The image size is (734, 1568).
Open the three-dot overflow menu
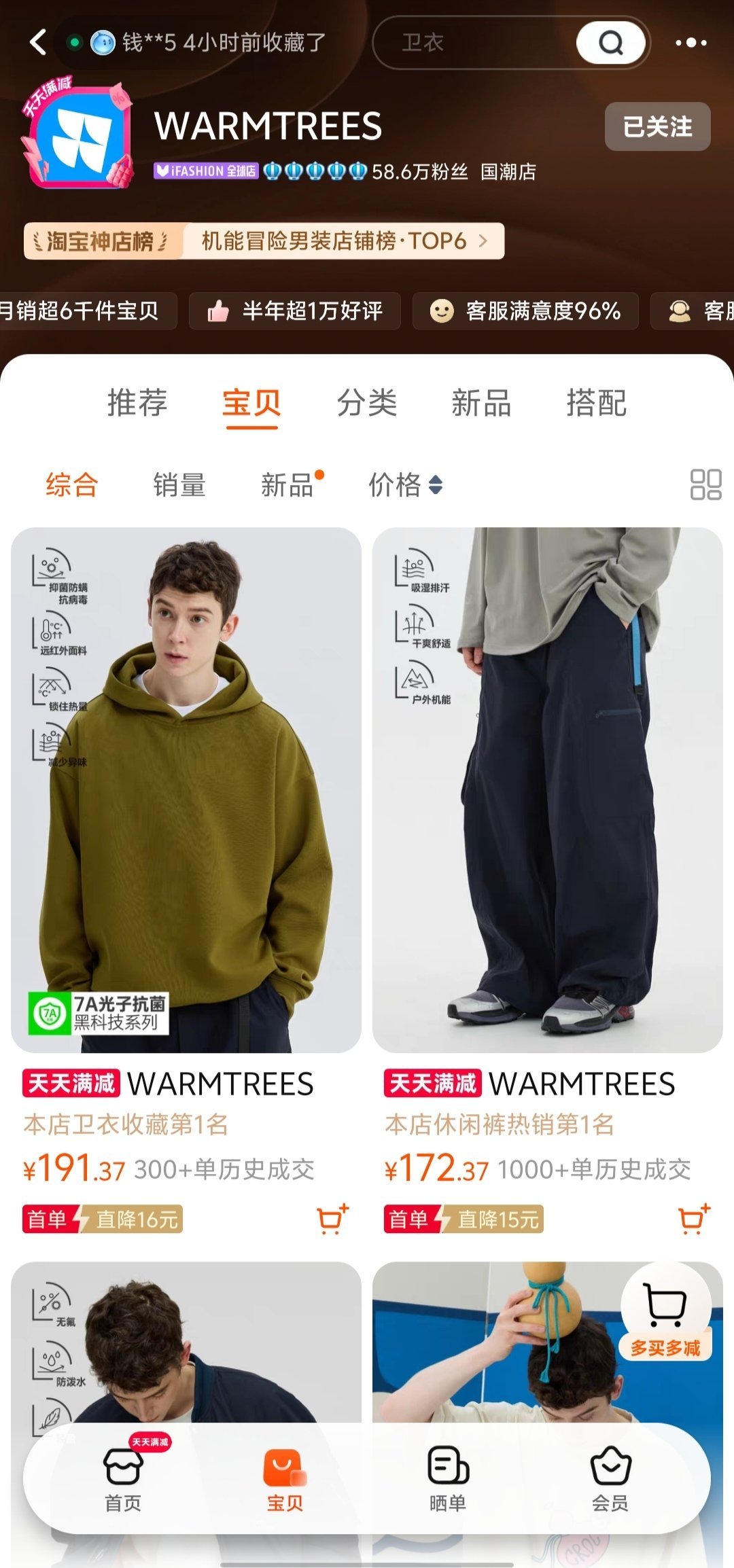691,43
